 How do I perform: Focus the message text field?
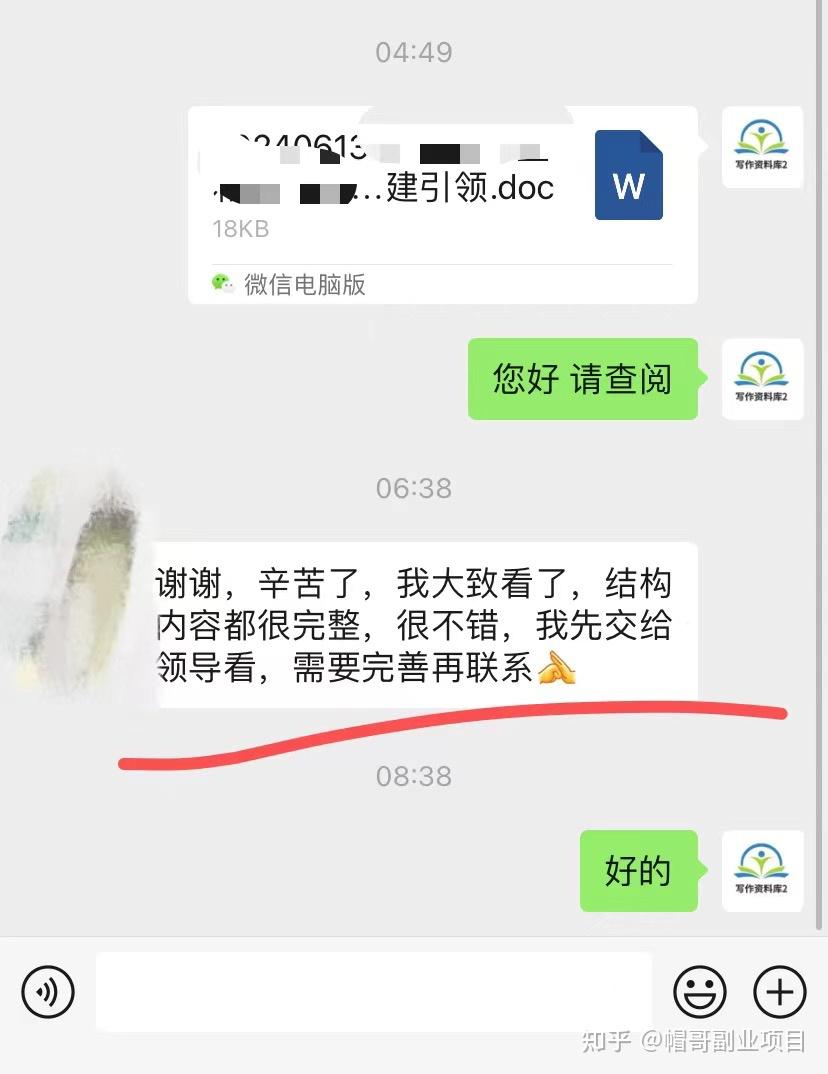click(373, 991)
